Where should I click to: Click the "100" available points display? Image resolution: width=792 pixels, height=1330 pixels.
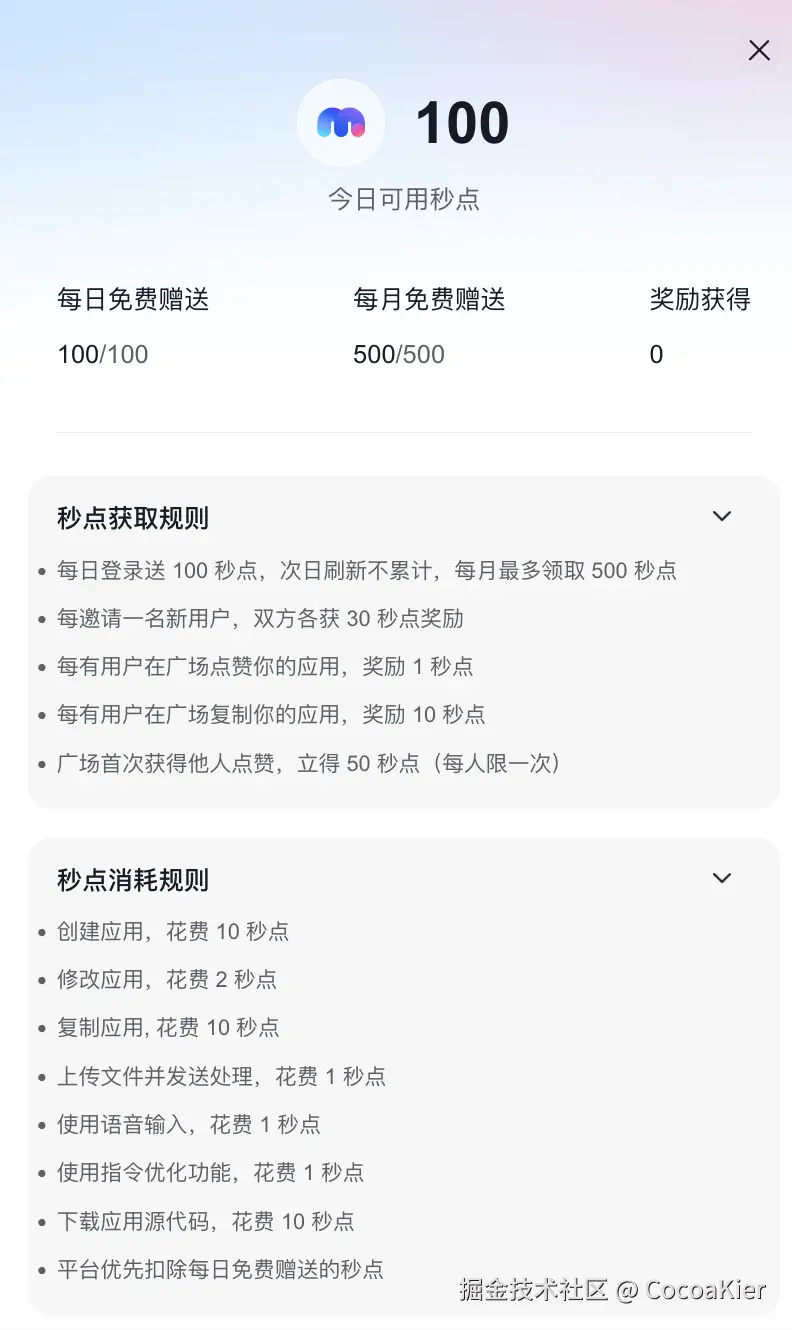[x=462, y=121]
